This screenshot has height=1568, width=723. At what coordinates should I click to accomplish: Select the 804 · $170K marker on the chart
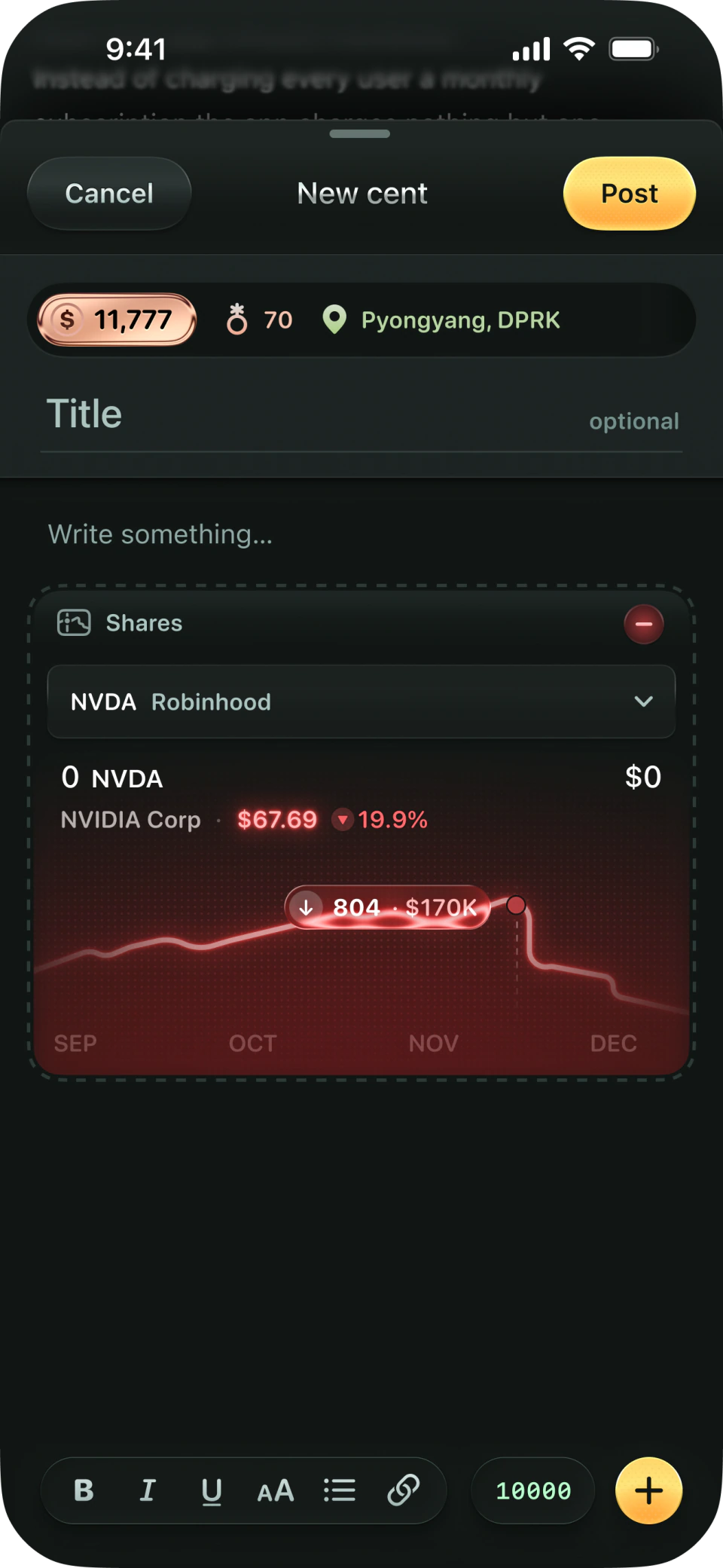pyautogui.click(x=386, y=907)
